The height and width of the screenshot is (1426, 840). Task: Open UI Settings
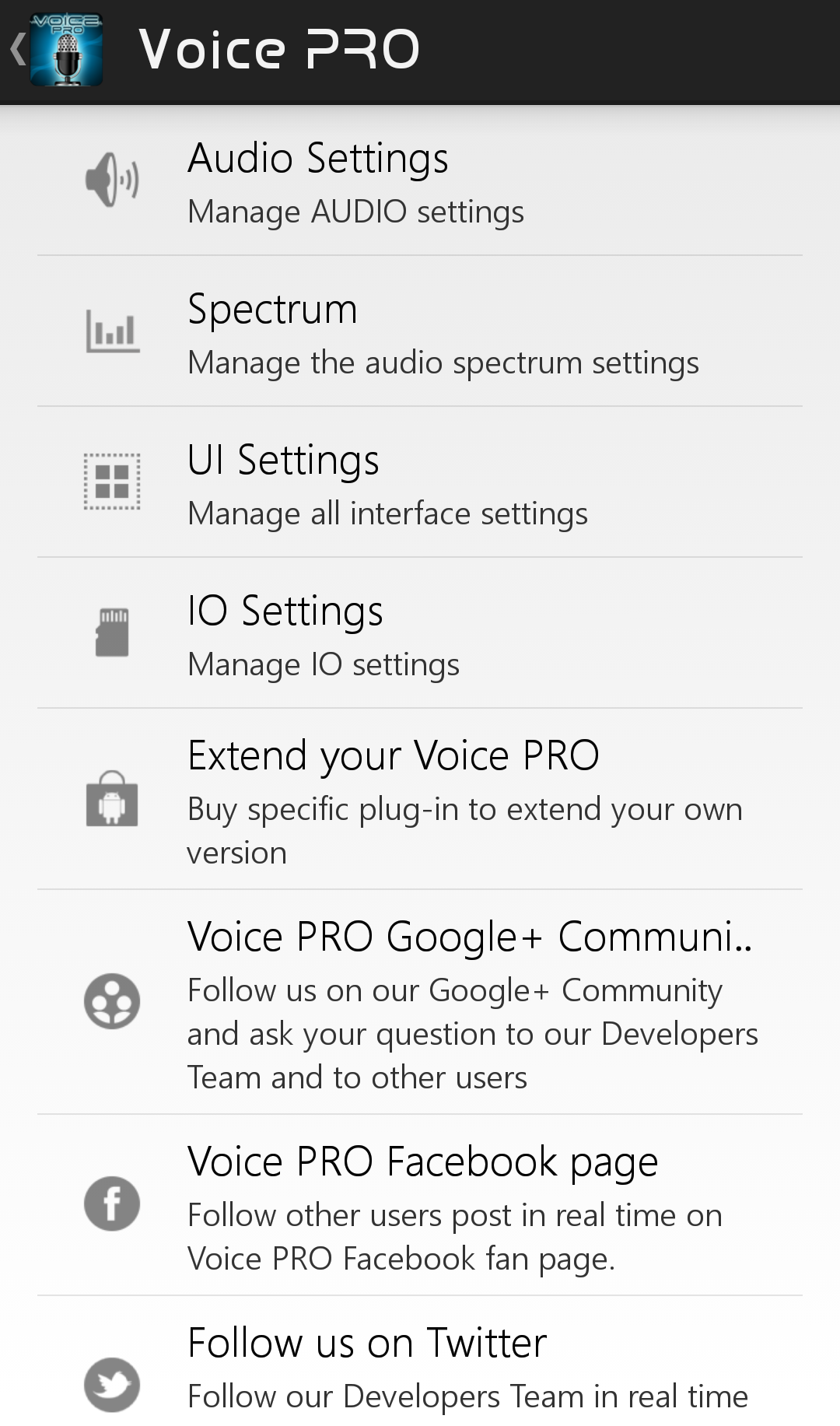pyautogui.click(x=420, y=482)
